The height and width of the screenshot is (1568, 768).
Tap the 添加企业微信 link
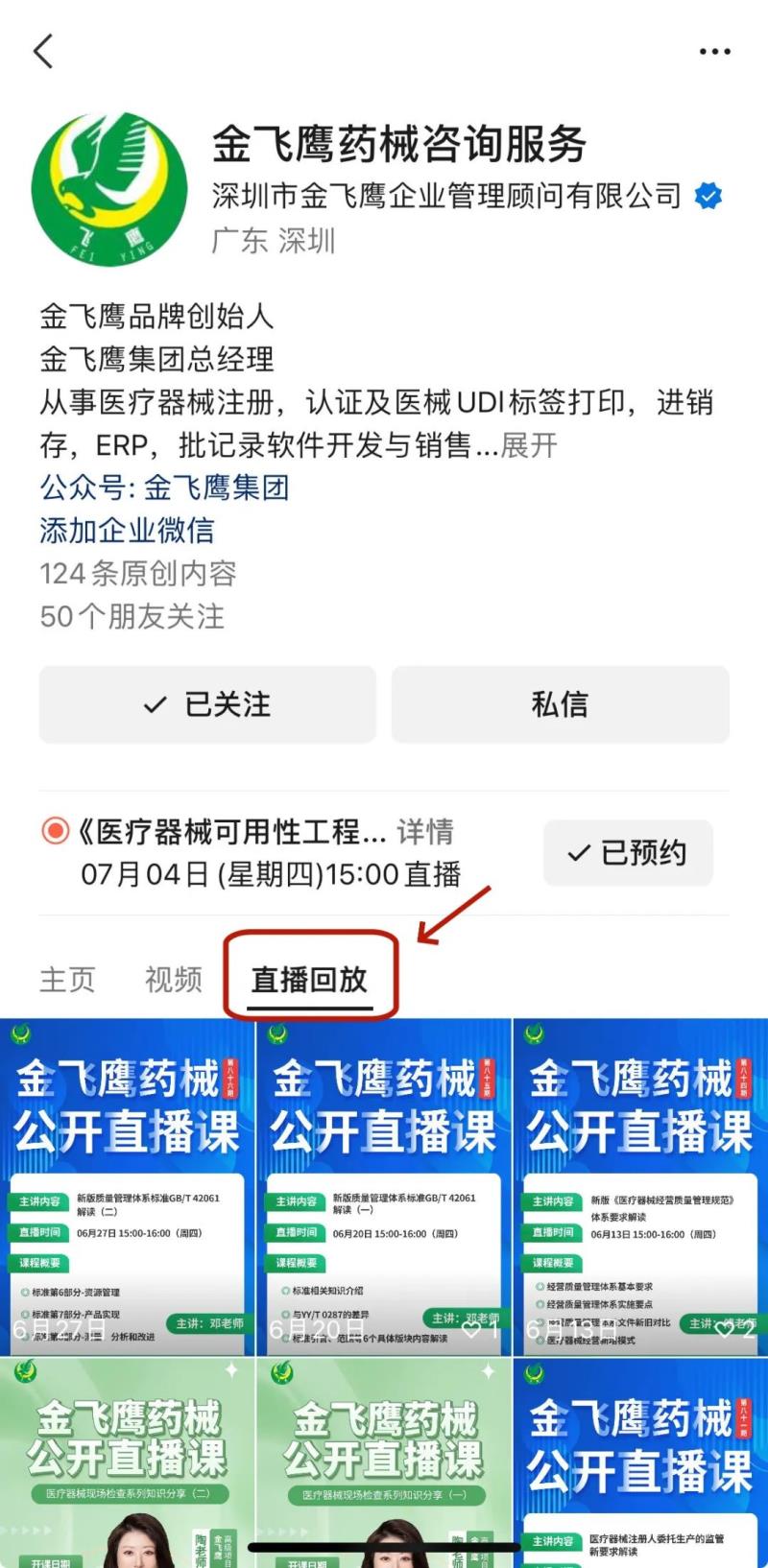[127, 531]
